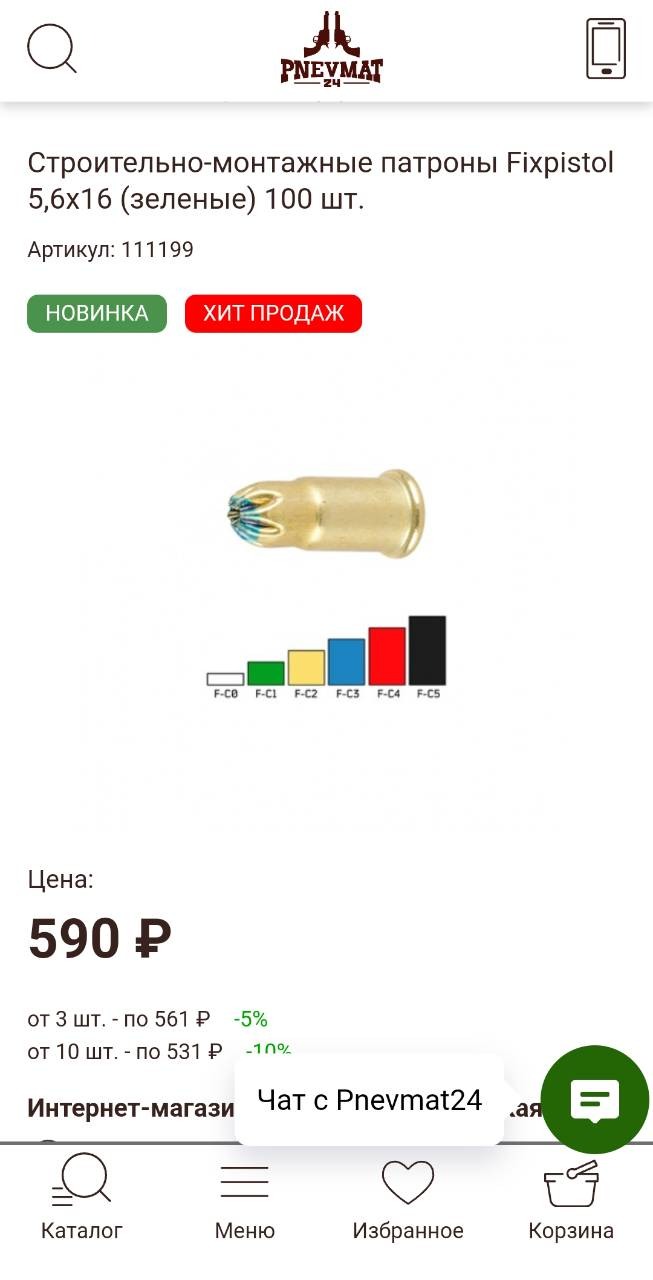This screenshot has width=653, height=1280.
Task: Open chat with Pnevmat24
Action: pos(594,1099)
